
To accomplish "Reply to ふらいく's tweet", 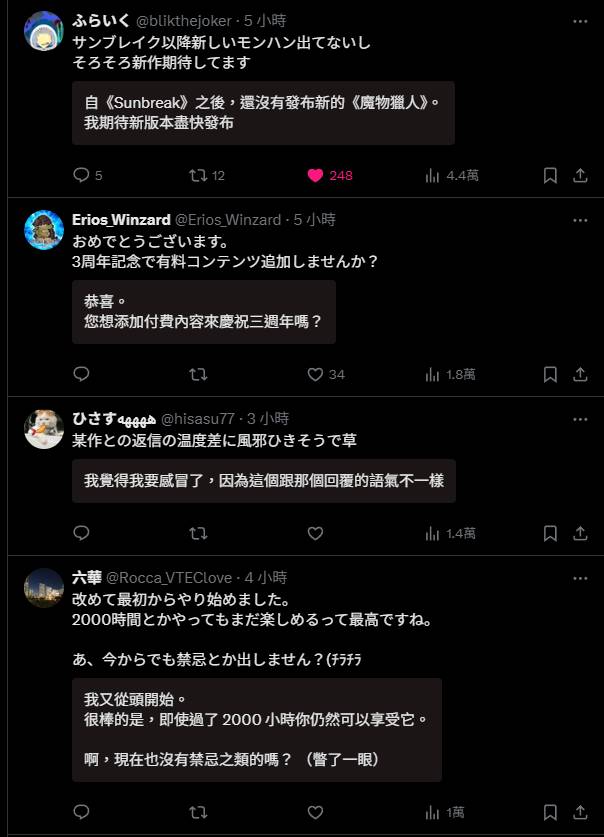I will tap(82, 175).
